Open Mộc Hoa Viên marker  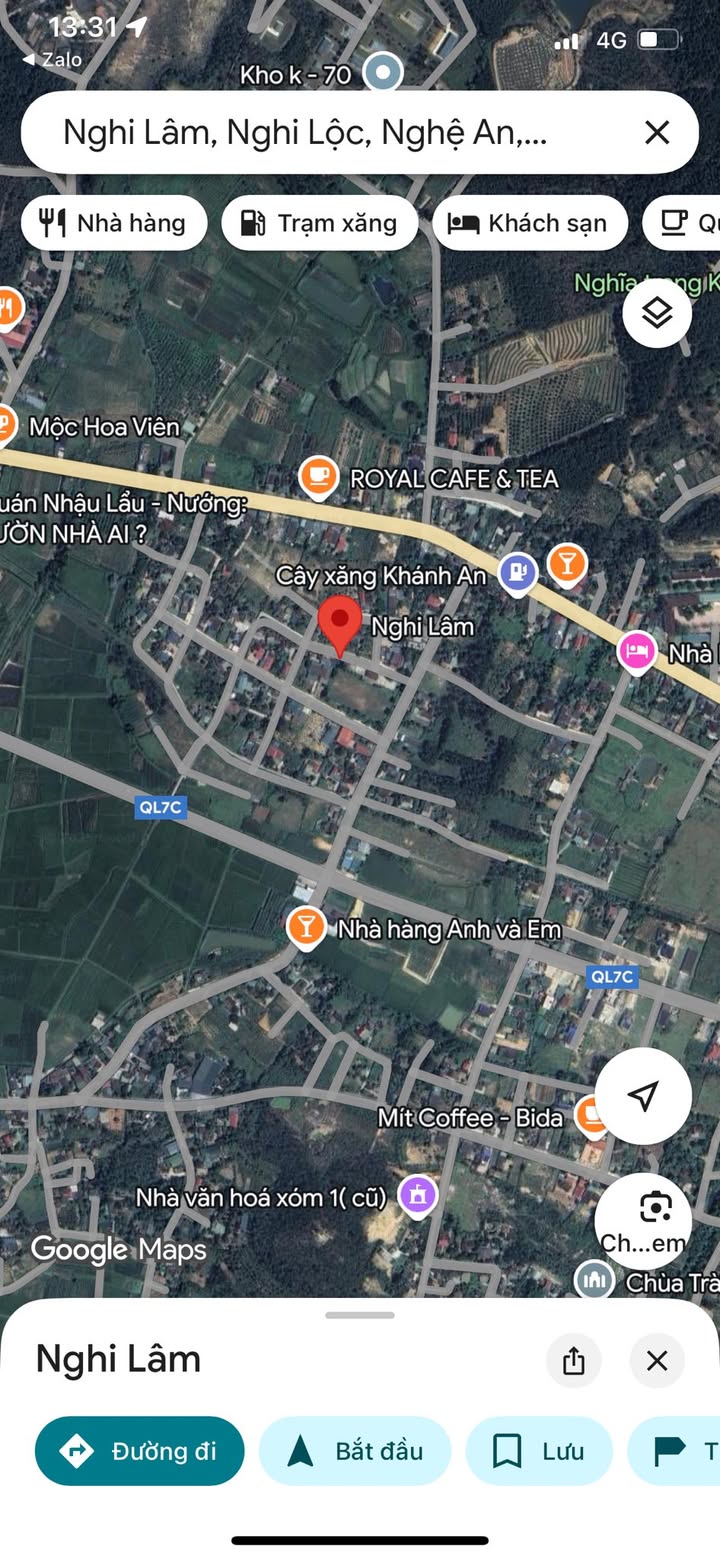6,426
